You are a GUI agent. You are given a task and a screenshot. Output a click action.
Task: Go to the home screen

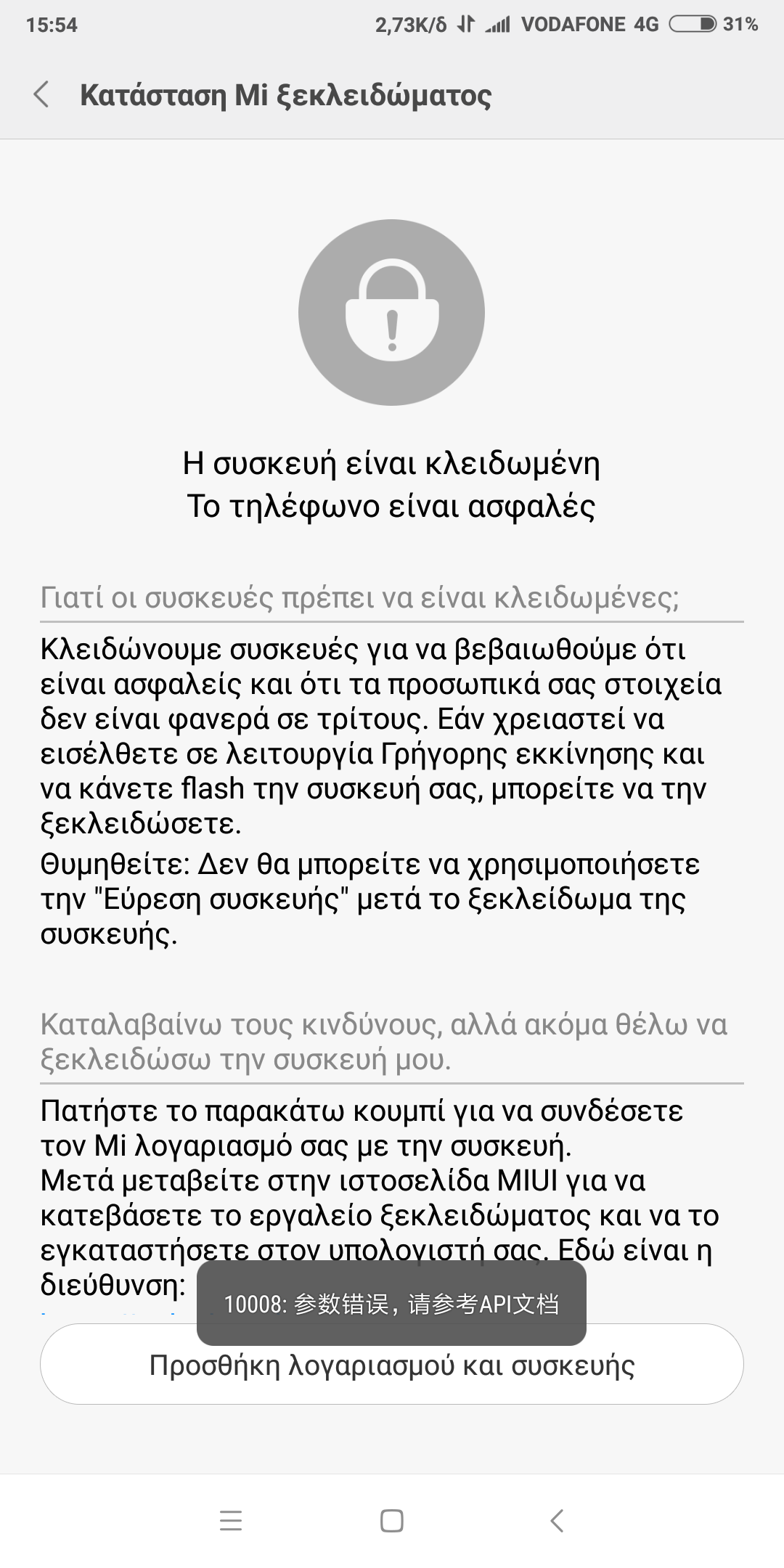[392, 1520]
